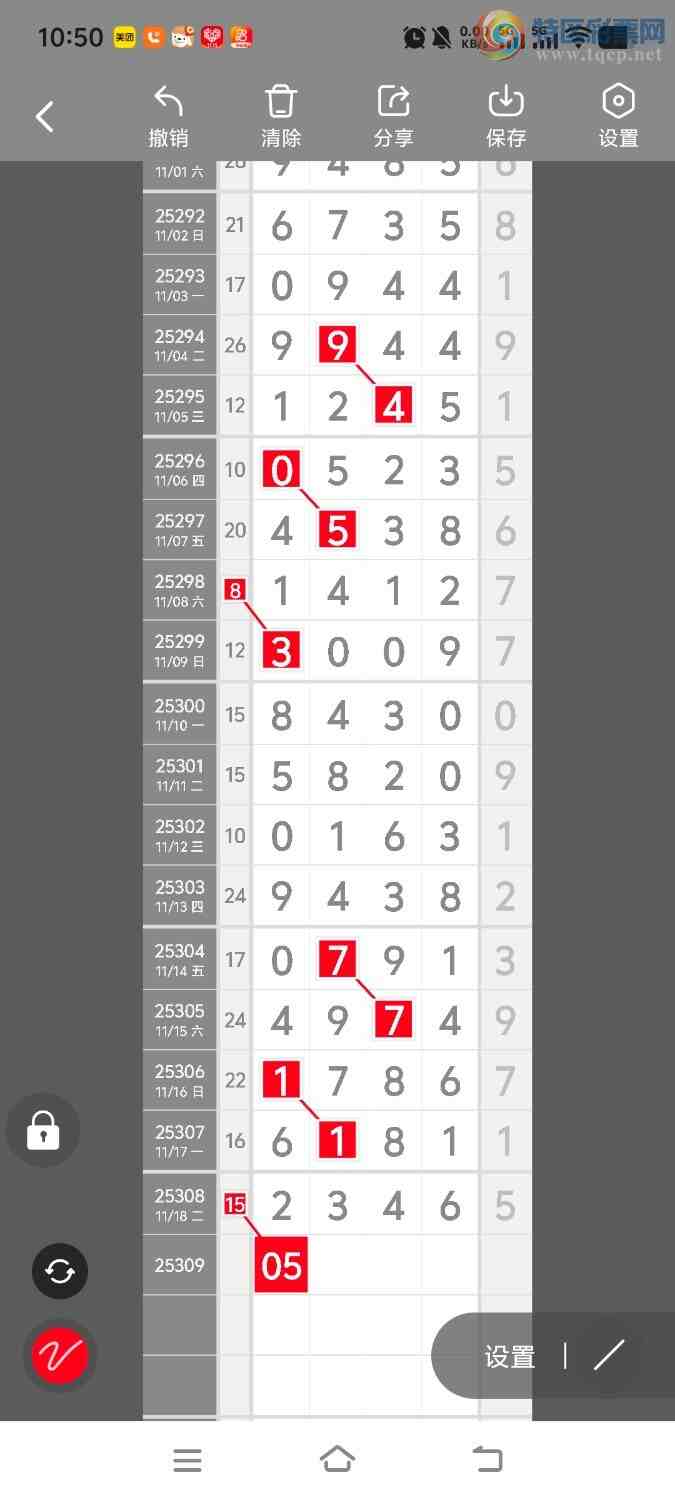Go to the system home screen

(x=337, y=1460)
